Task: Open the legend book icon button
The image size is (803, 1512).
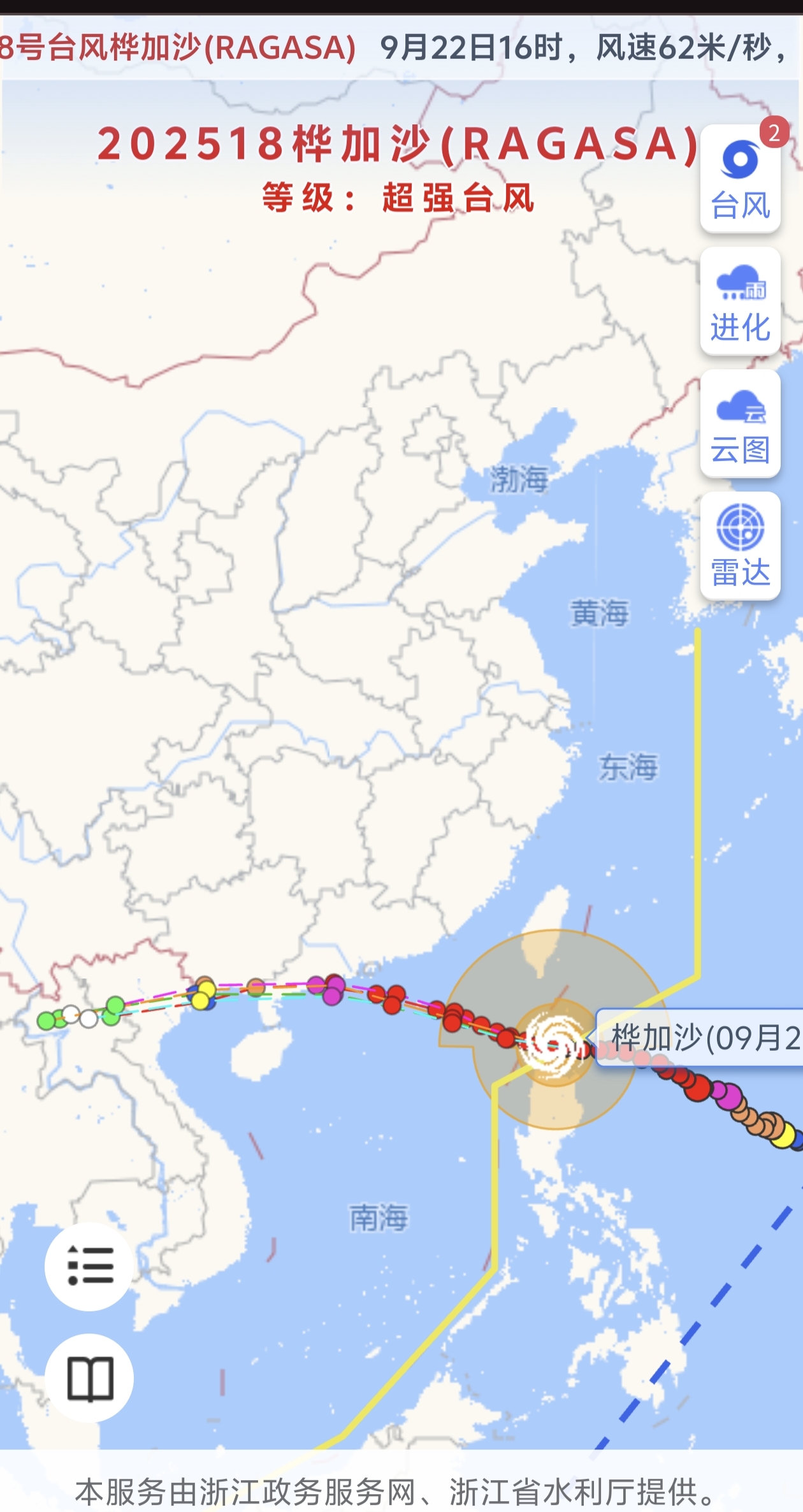Action: (89, 1378)
